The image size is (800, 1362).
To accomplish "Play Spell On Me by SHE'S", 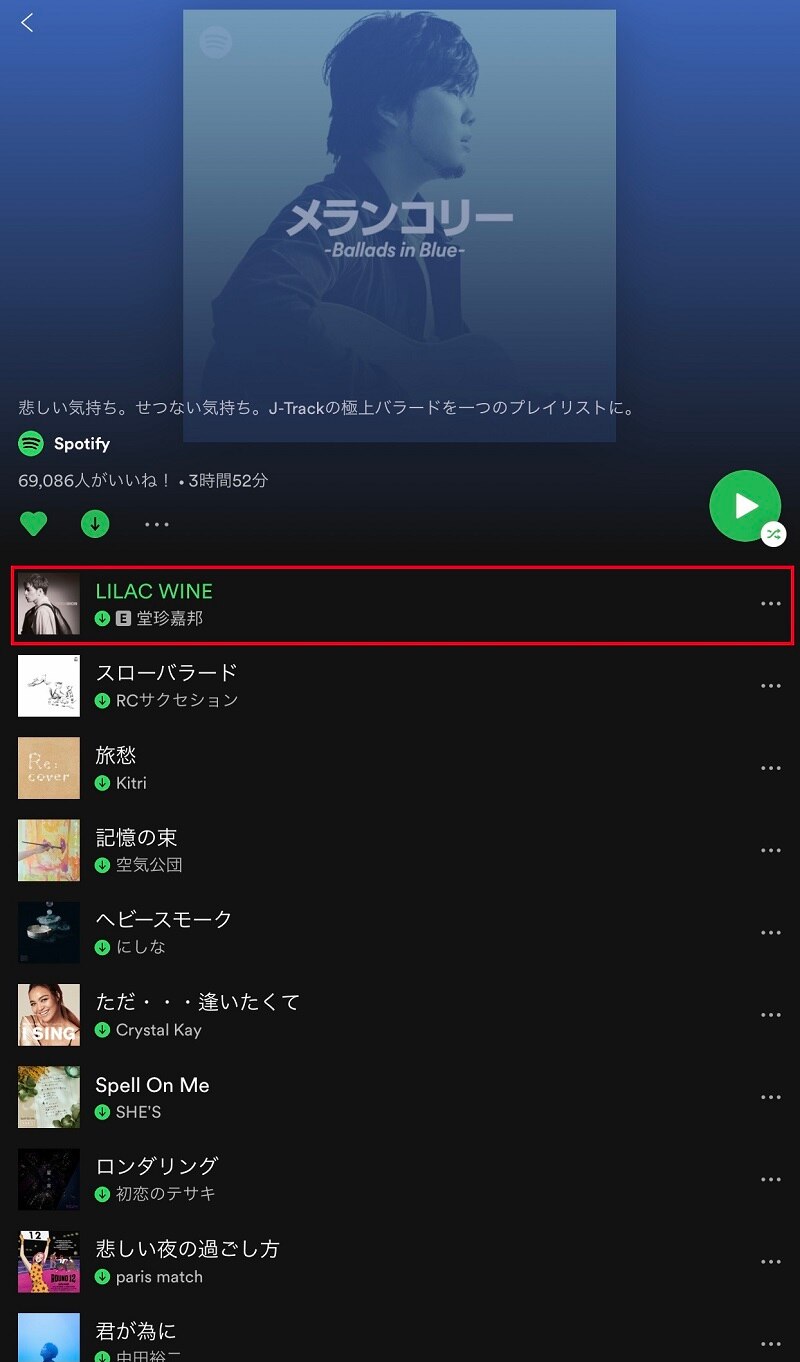I will coord(152,1085).
